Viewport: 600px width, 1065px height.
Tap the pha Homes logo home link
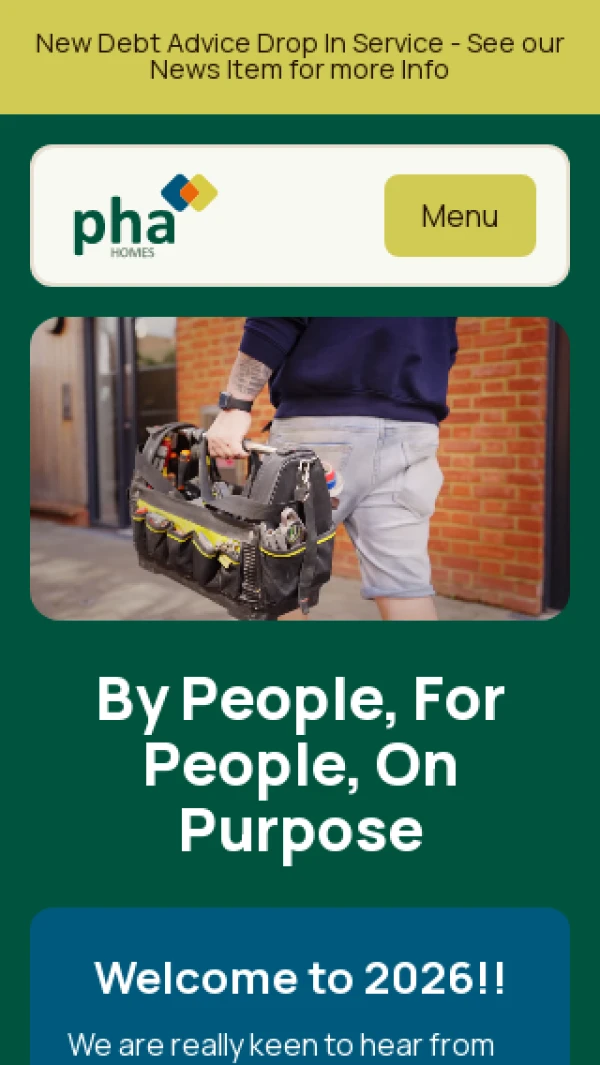144,216
